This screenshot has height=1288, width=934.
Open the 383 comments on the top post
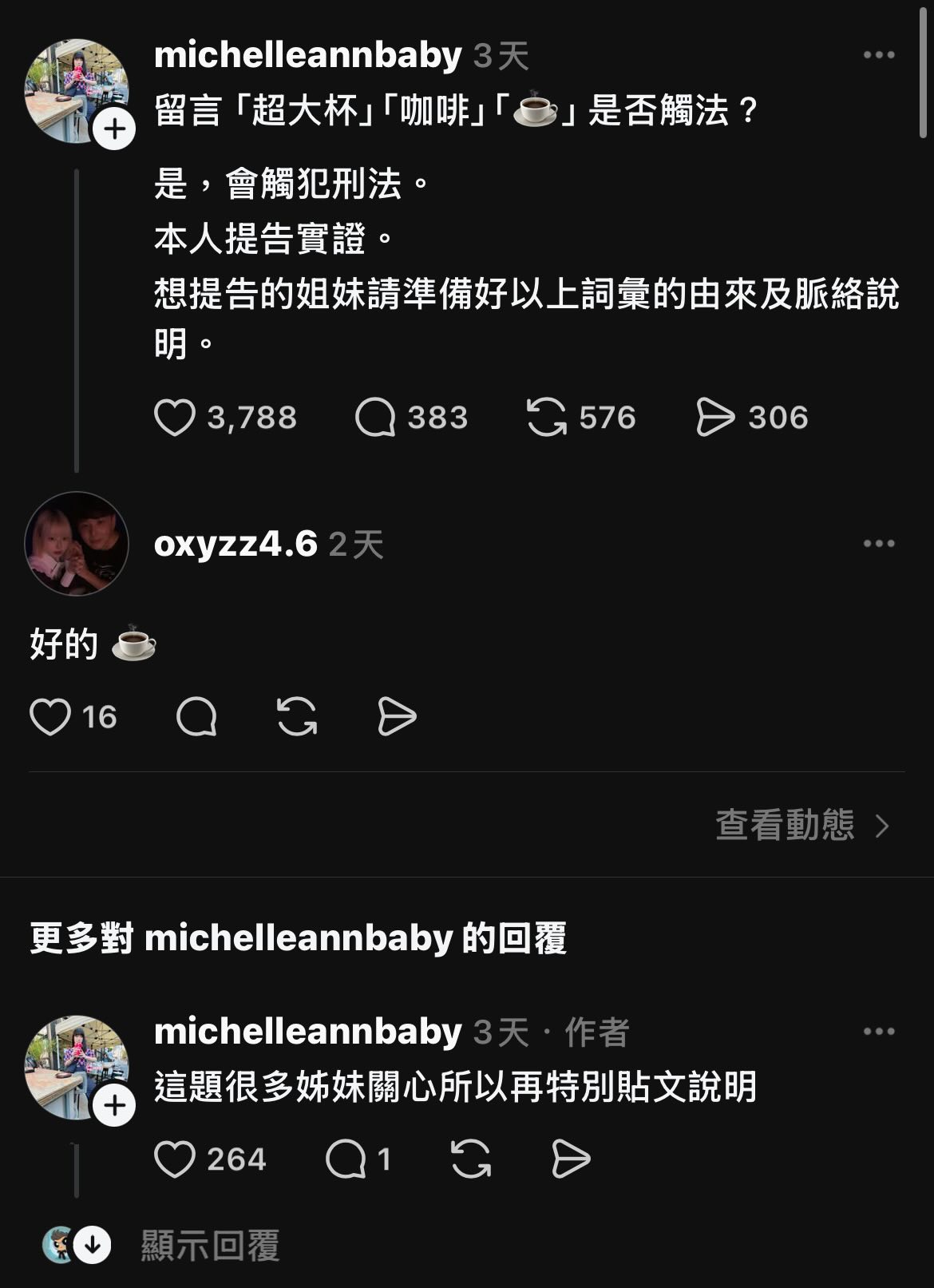tap(375, 418)
